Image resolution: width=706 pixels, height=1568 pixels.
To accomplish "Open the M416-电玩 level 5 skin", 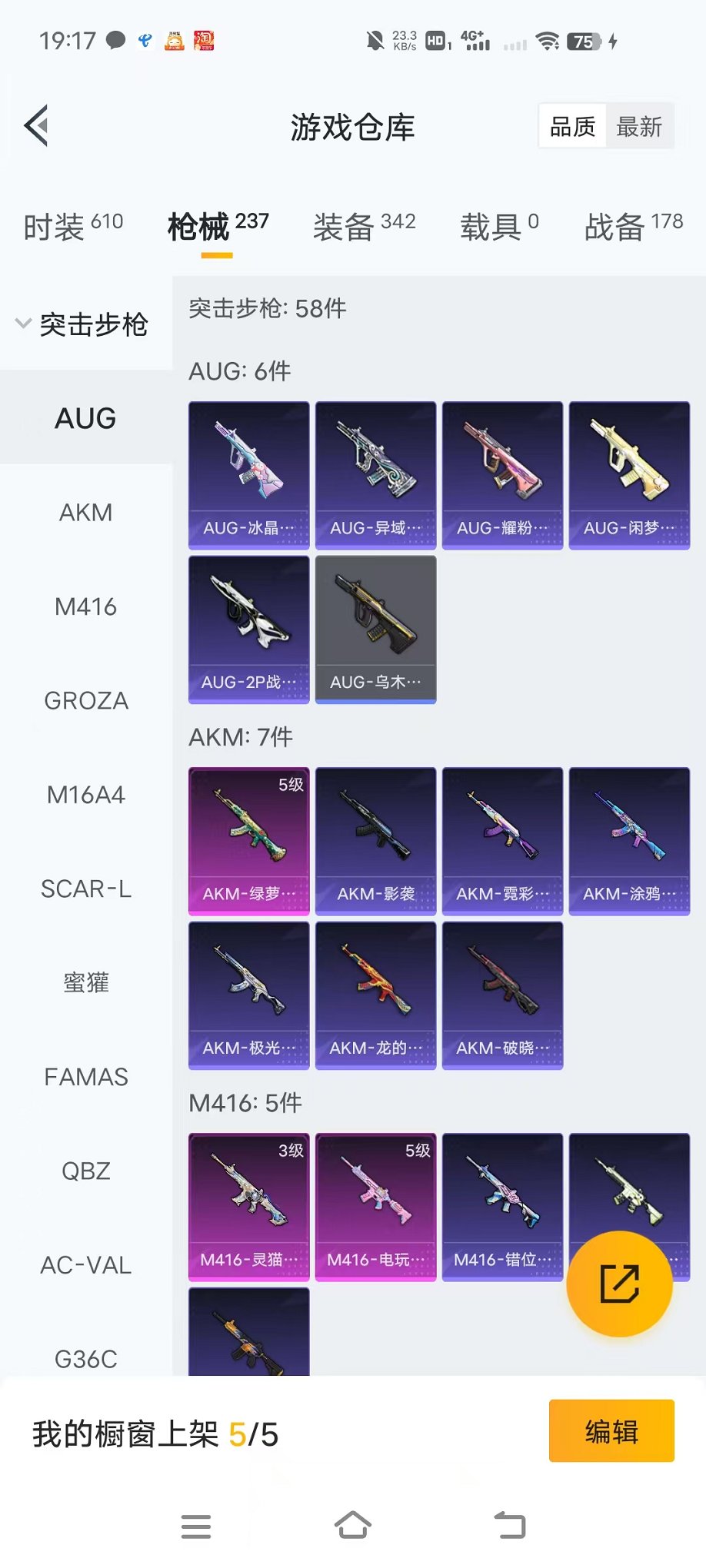I will [x=376, y=1207].
